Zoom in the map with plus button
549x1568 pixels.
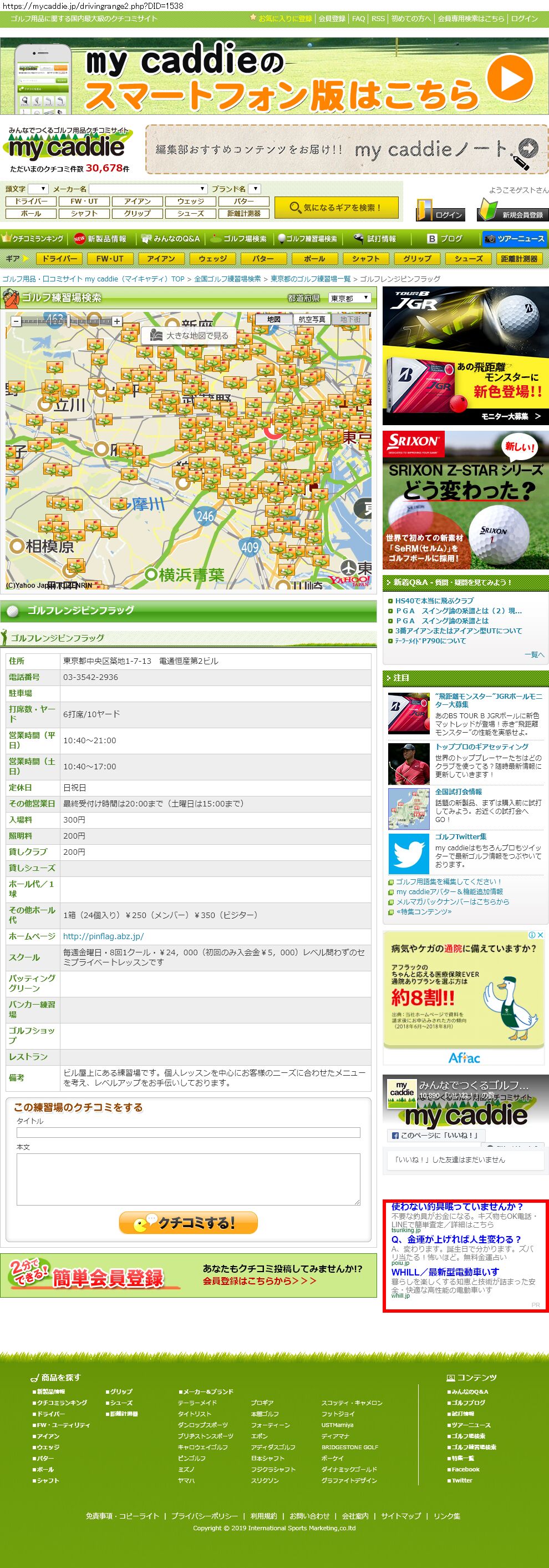tap(116, 321)
